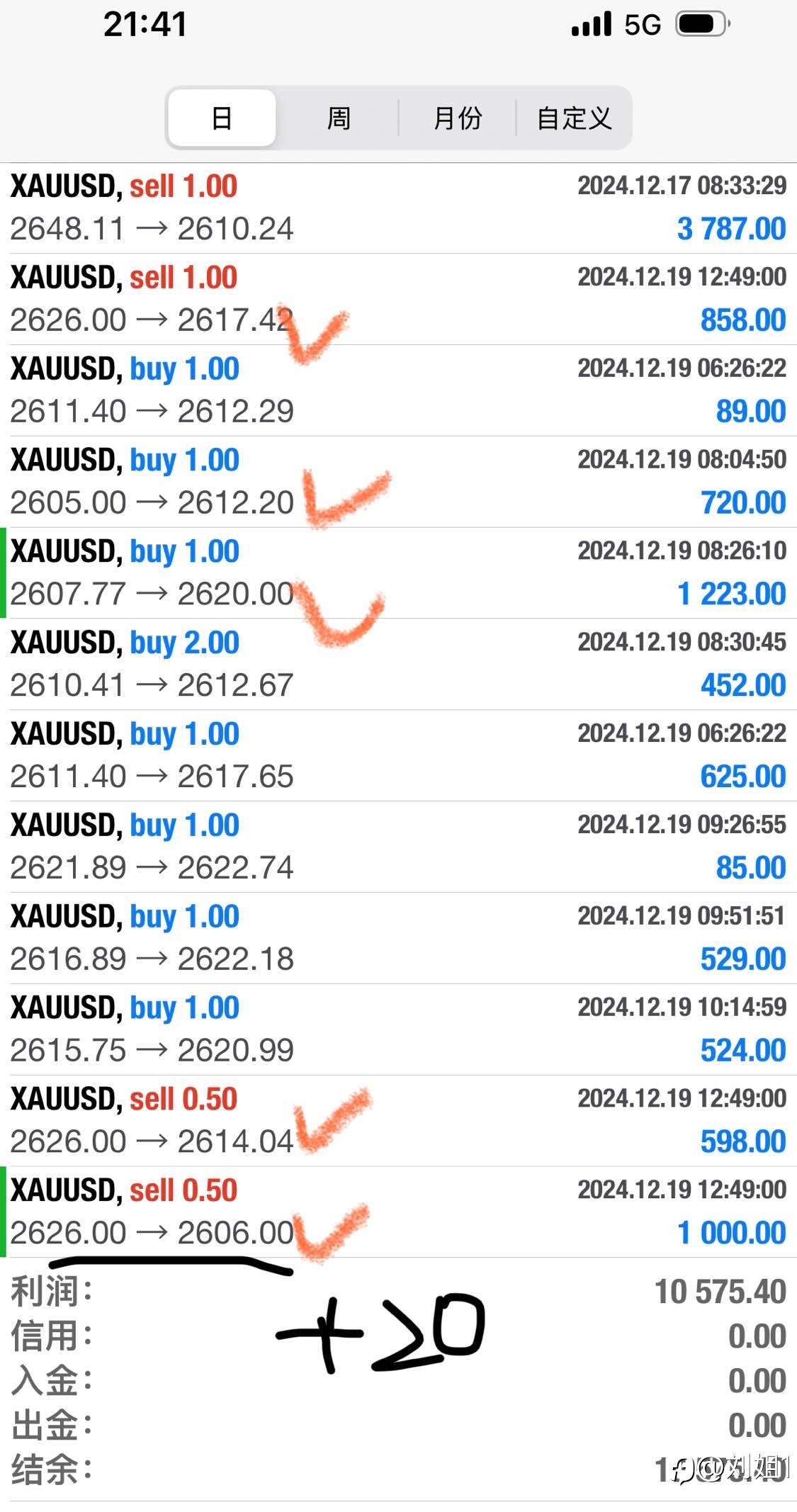Open the 自定义 custom period tab
This screenshot has width=797, height=1512.
(574, 118)
